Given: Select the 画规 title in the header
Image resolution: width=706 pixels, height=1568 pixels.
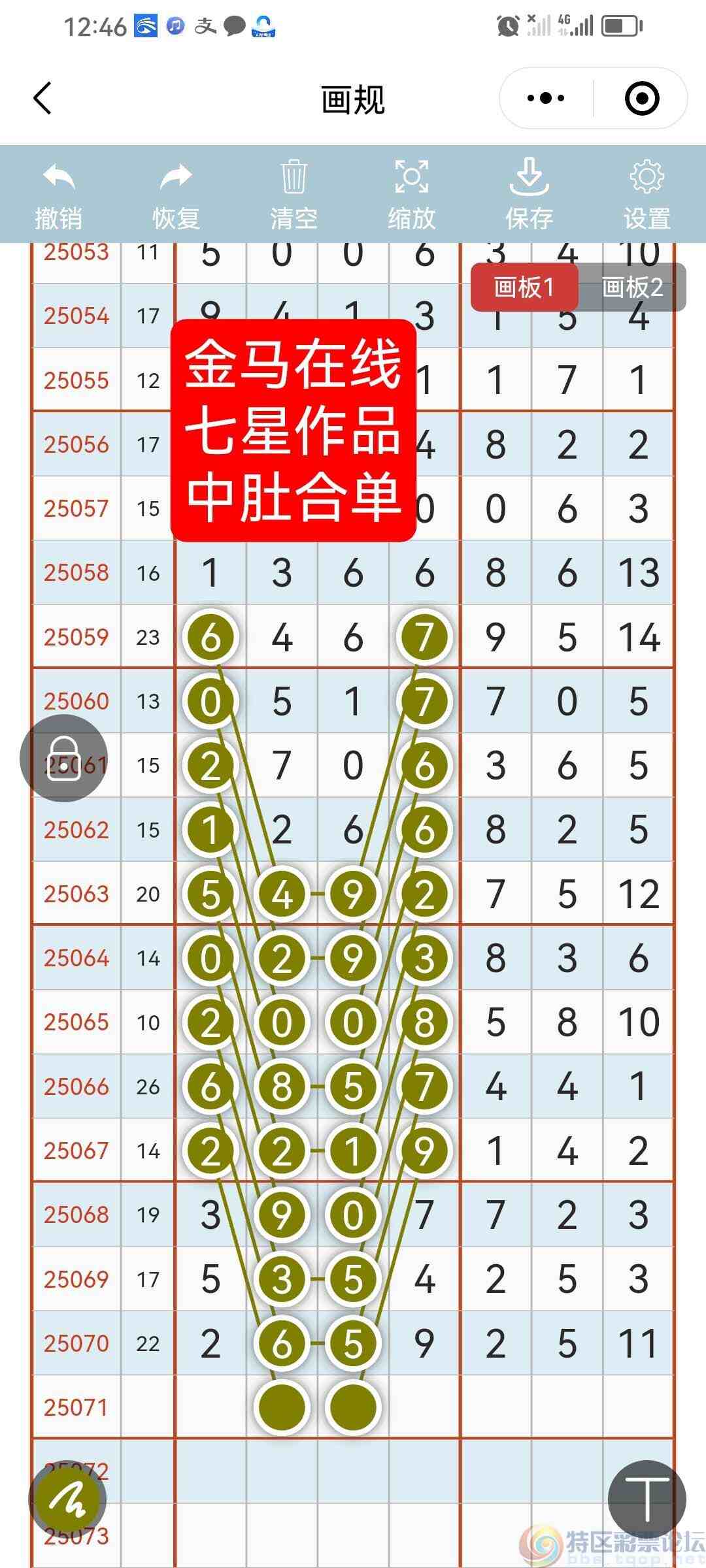Looking at the screenshot, I should [x=353, y=99].
